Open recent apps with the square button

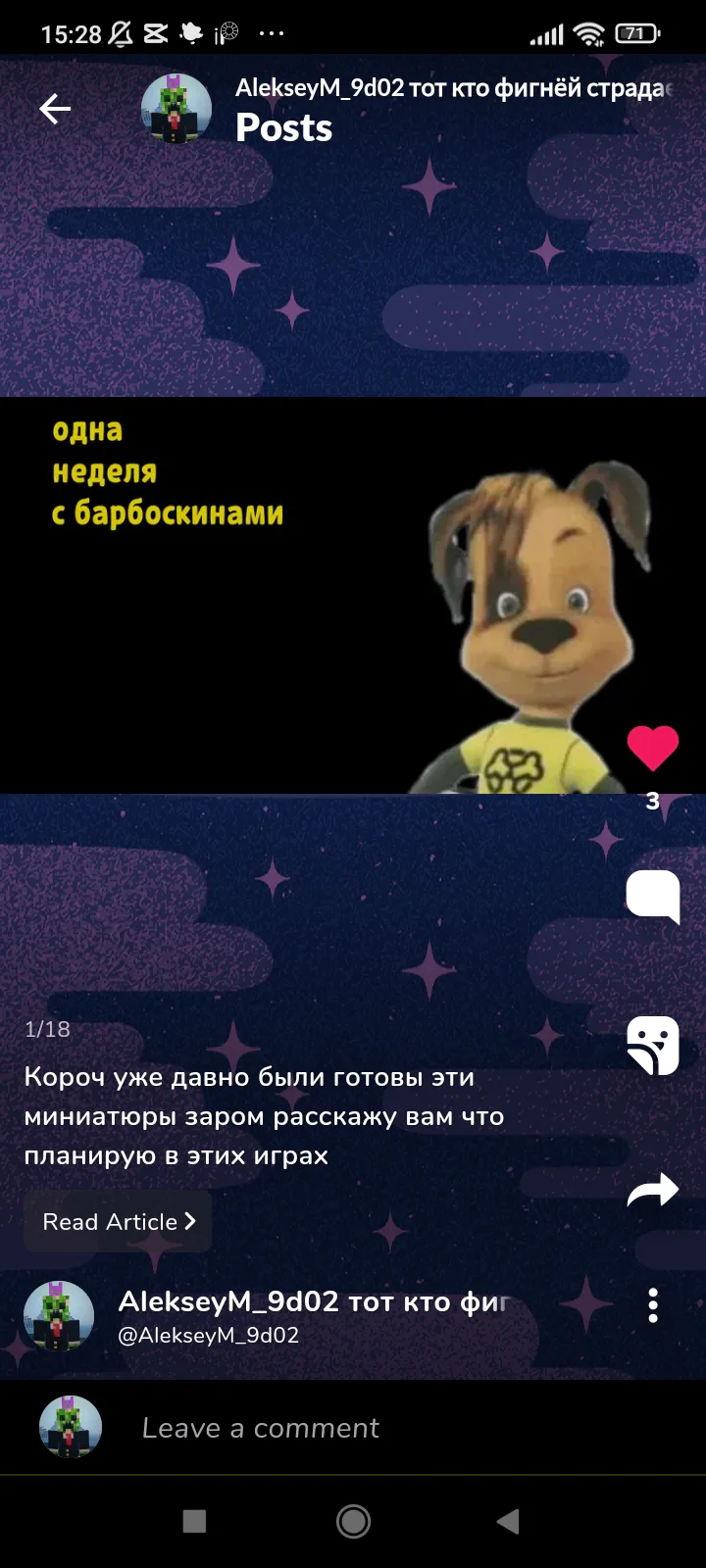tap(194, 1521)
